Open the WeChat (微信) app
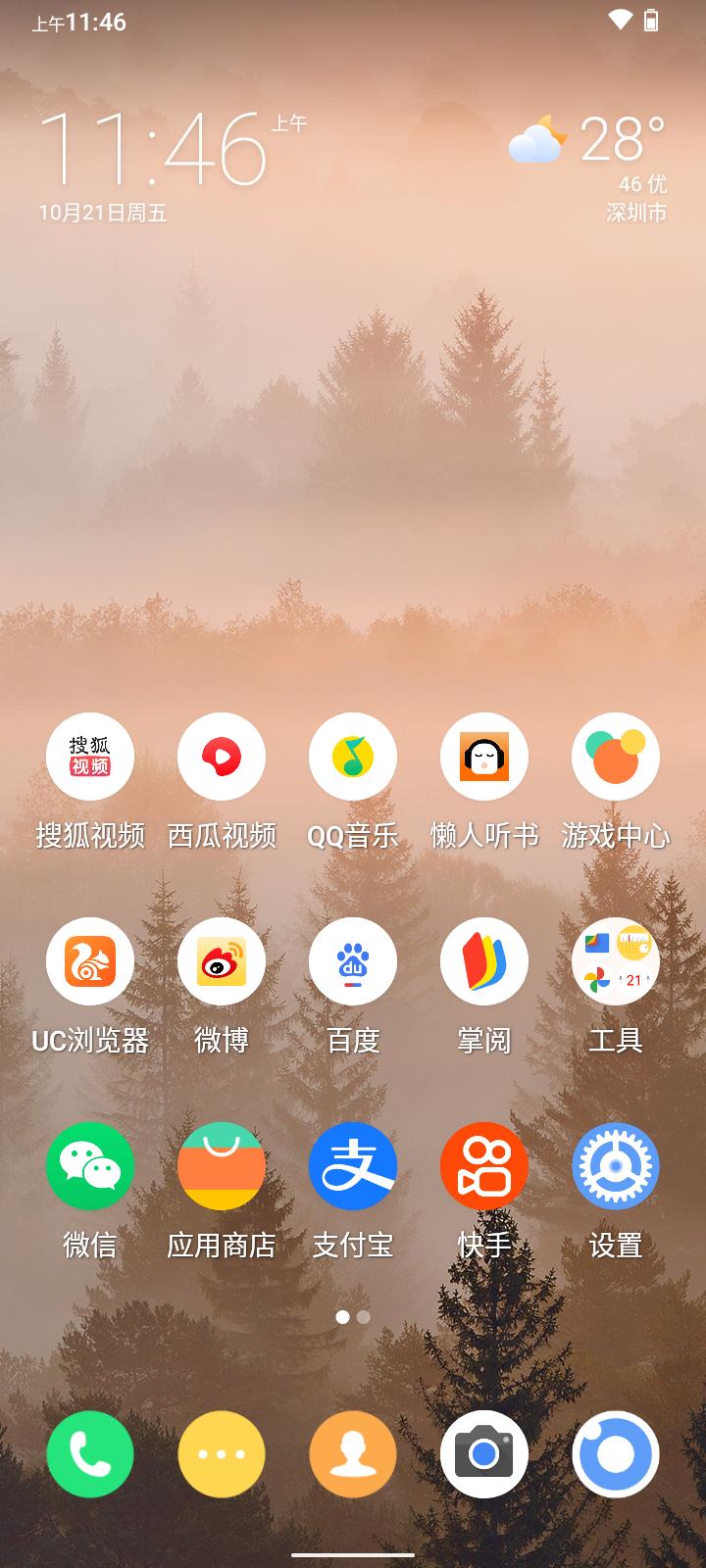 click(x=89, y=1166)
